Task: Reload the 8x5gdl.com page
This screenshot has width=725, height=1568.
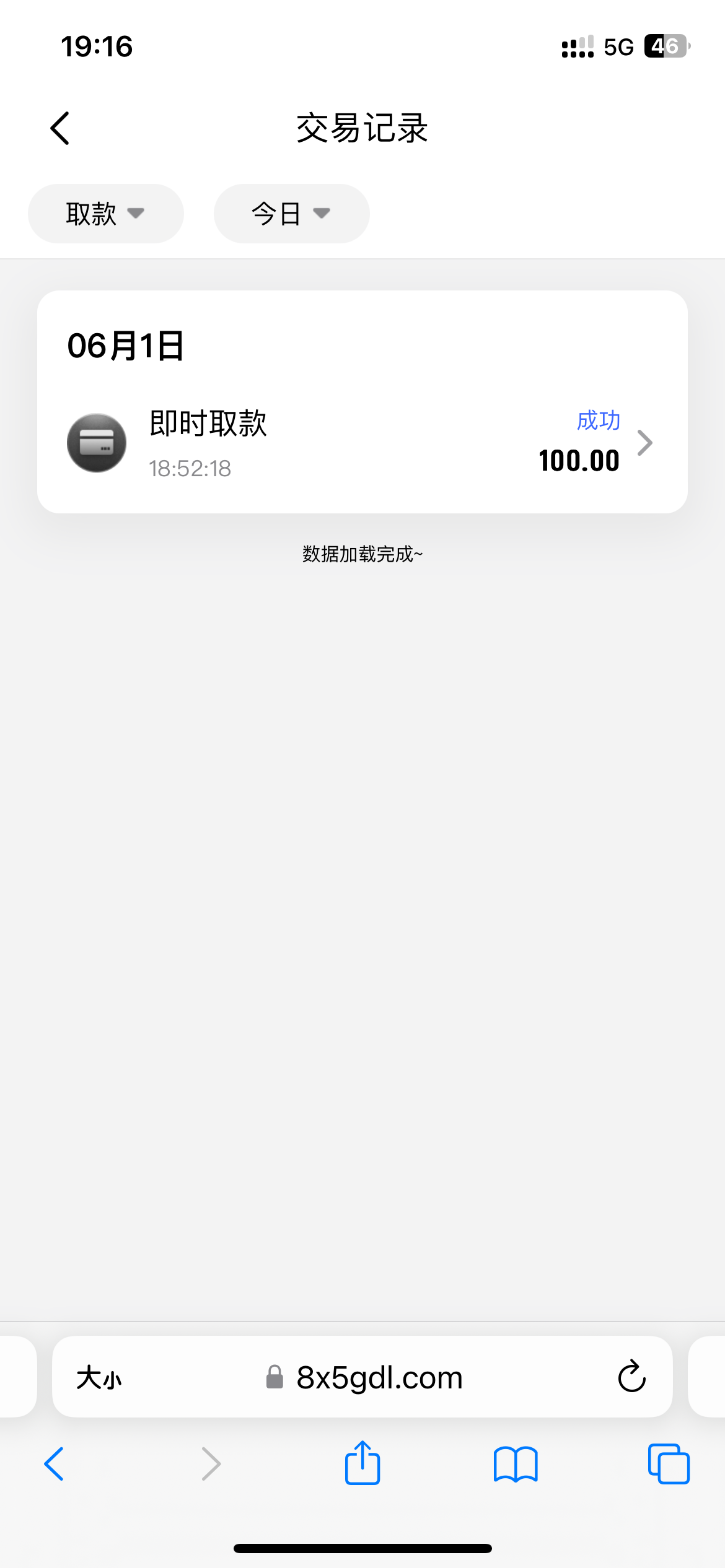Action: pos(631,1377)
